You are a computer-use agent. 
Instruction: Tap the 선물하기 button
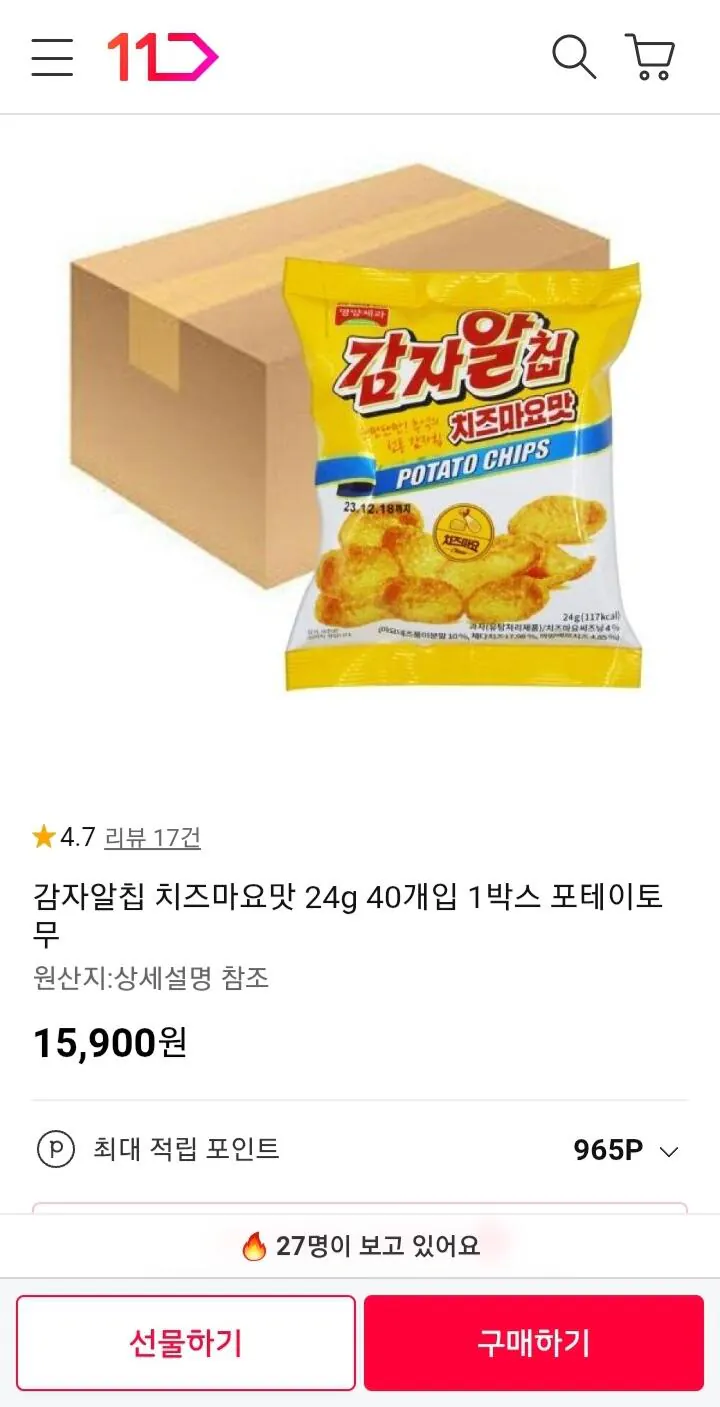[x=186, y=1343]
